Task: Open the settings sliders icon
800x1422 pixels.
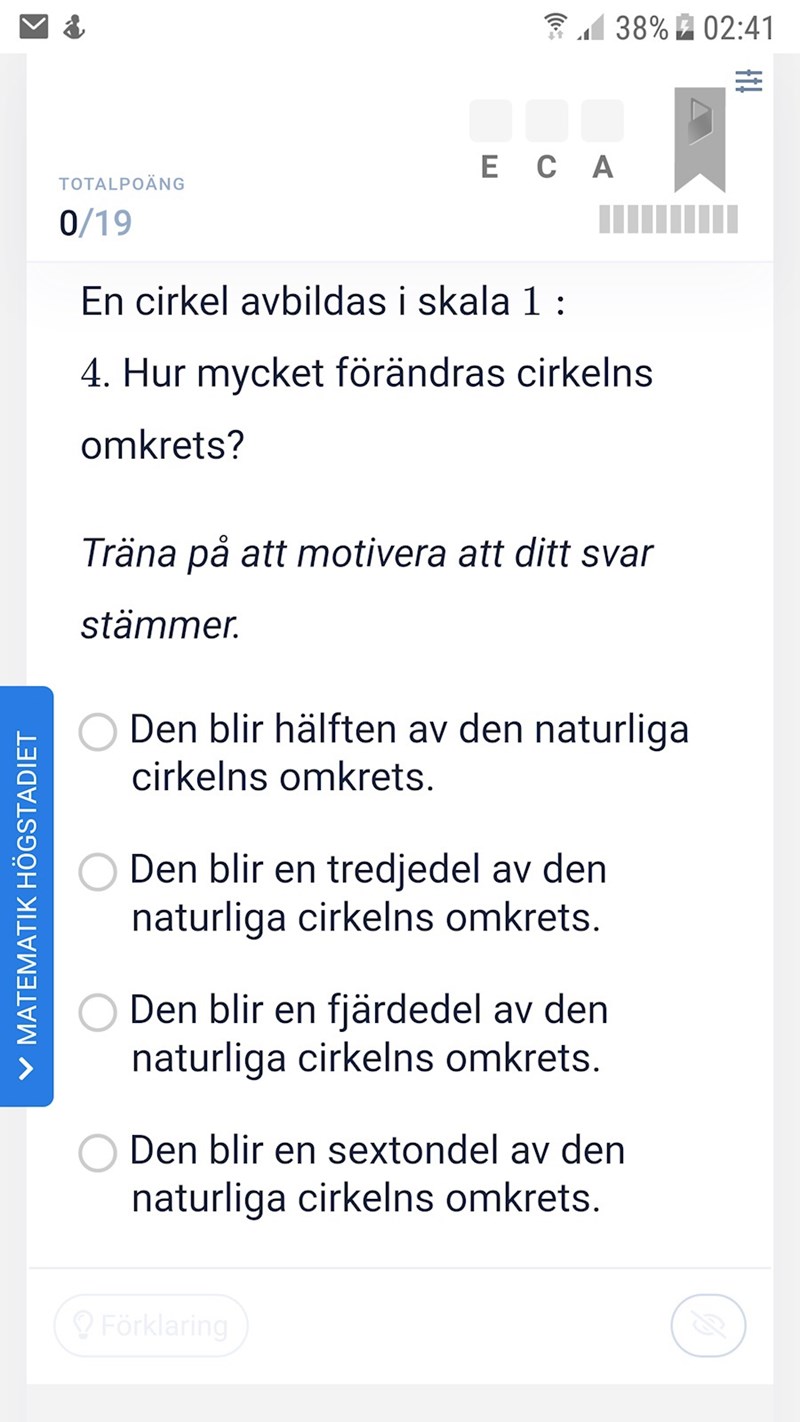Action: (x=748, y=81)
